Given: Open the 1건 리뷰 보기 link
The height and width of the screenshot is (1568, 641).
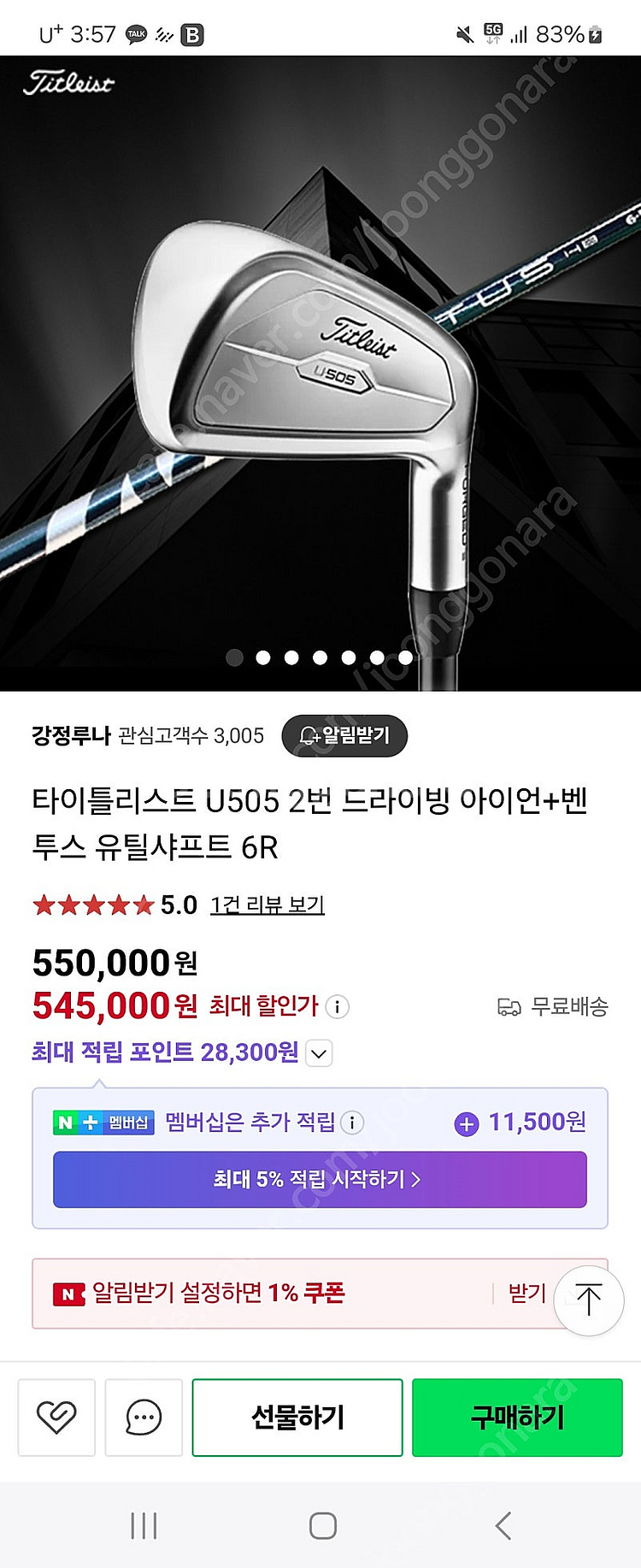Looking at the screenshot, I should click(x=268, y=905).
